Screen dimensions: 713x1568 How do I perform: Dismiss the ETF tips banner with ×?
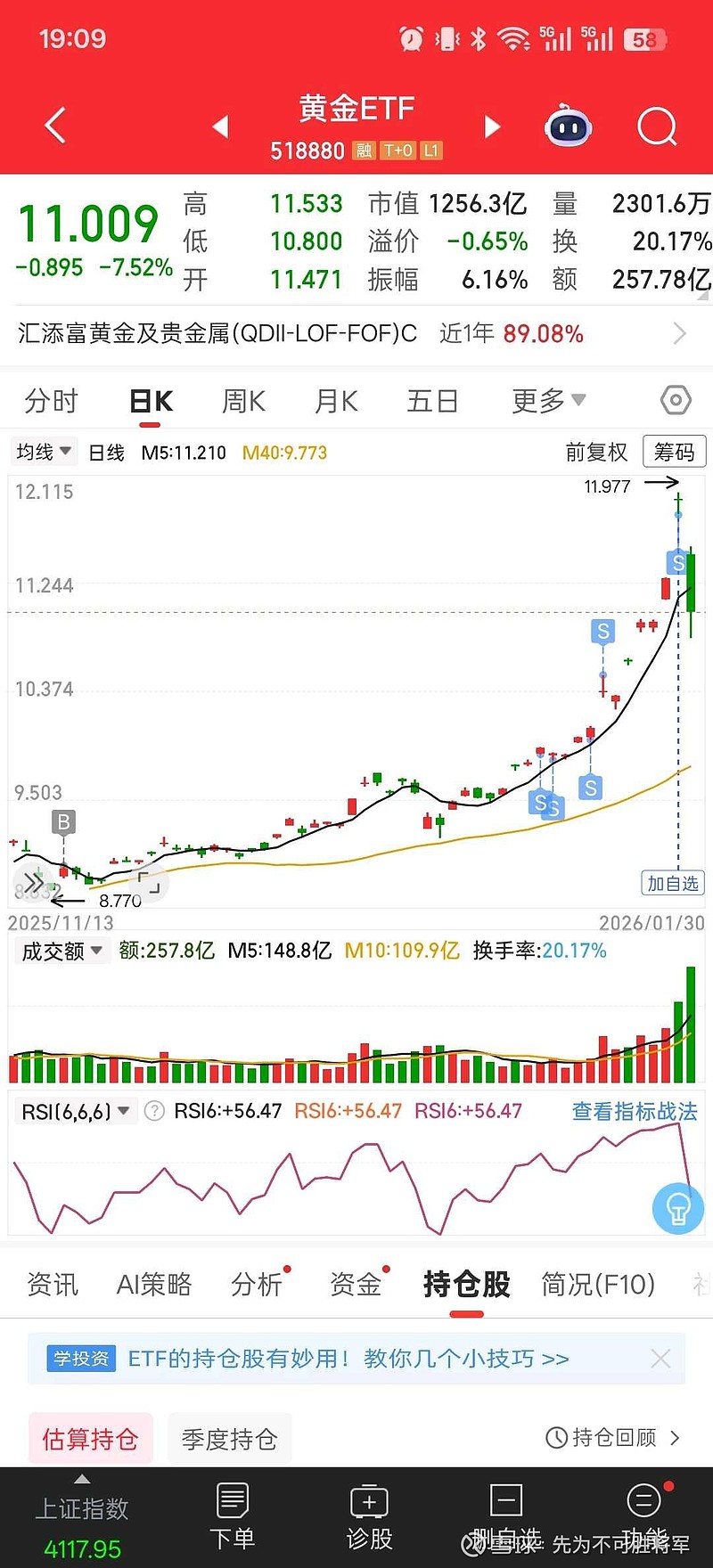pos(660,1358)
